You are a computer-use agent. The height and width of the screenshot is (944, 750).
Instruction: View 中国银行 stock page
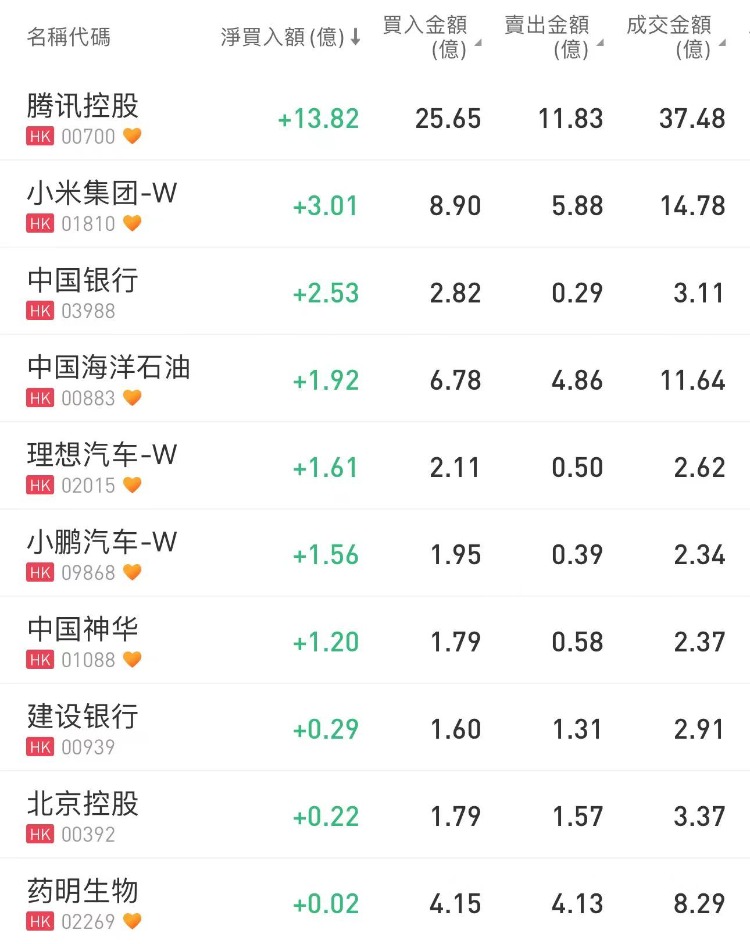(x=83, y=281)
